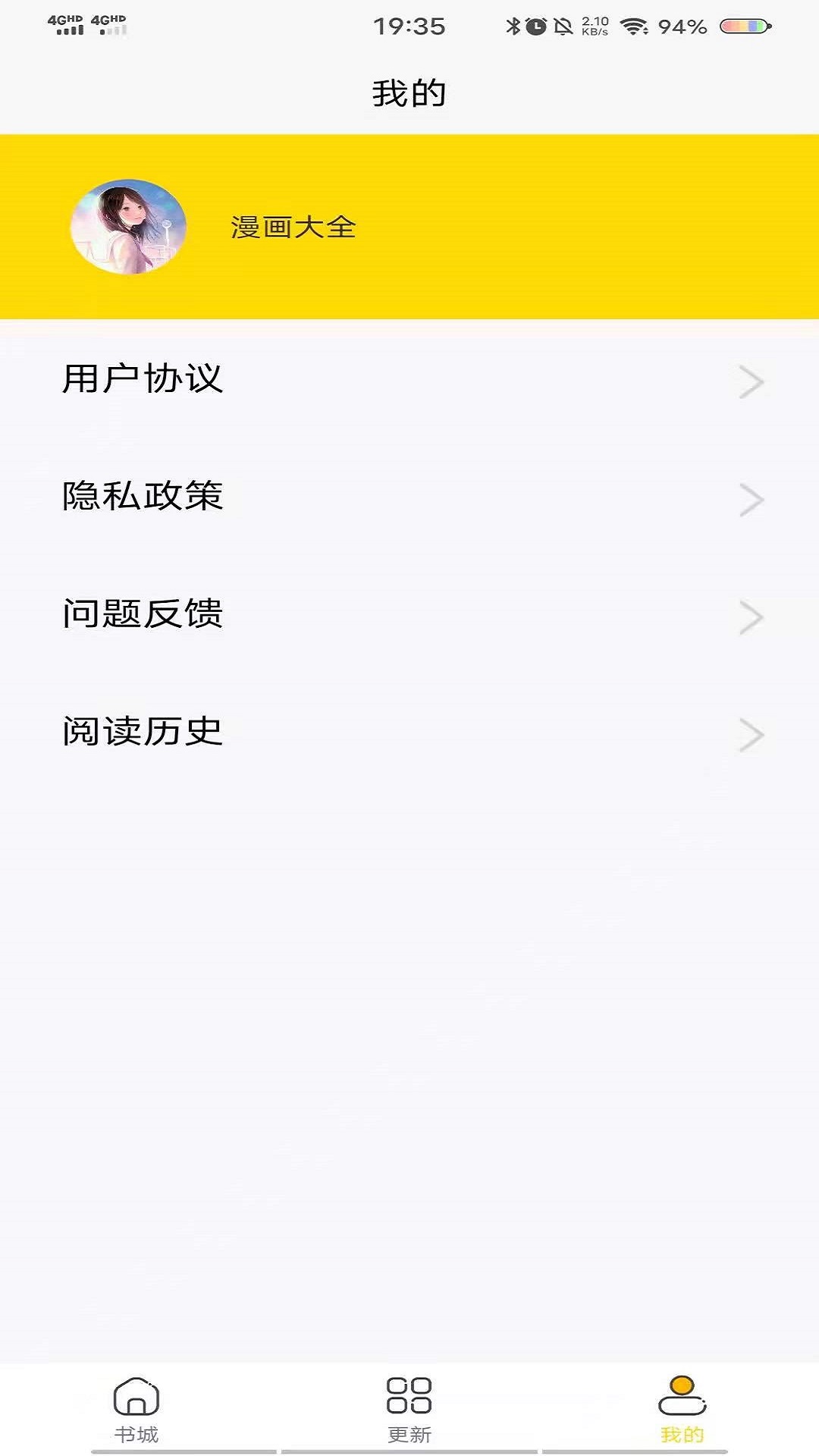Switch to the 更新 tab

[x=409, y=1409]
